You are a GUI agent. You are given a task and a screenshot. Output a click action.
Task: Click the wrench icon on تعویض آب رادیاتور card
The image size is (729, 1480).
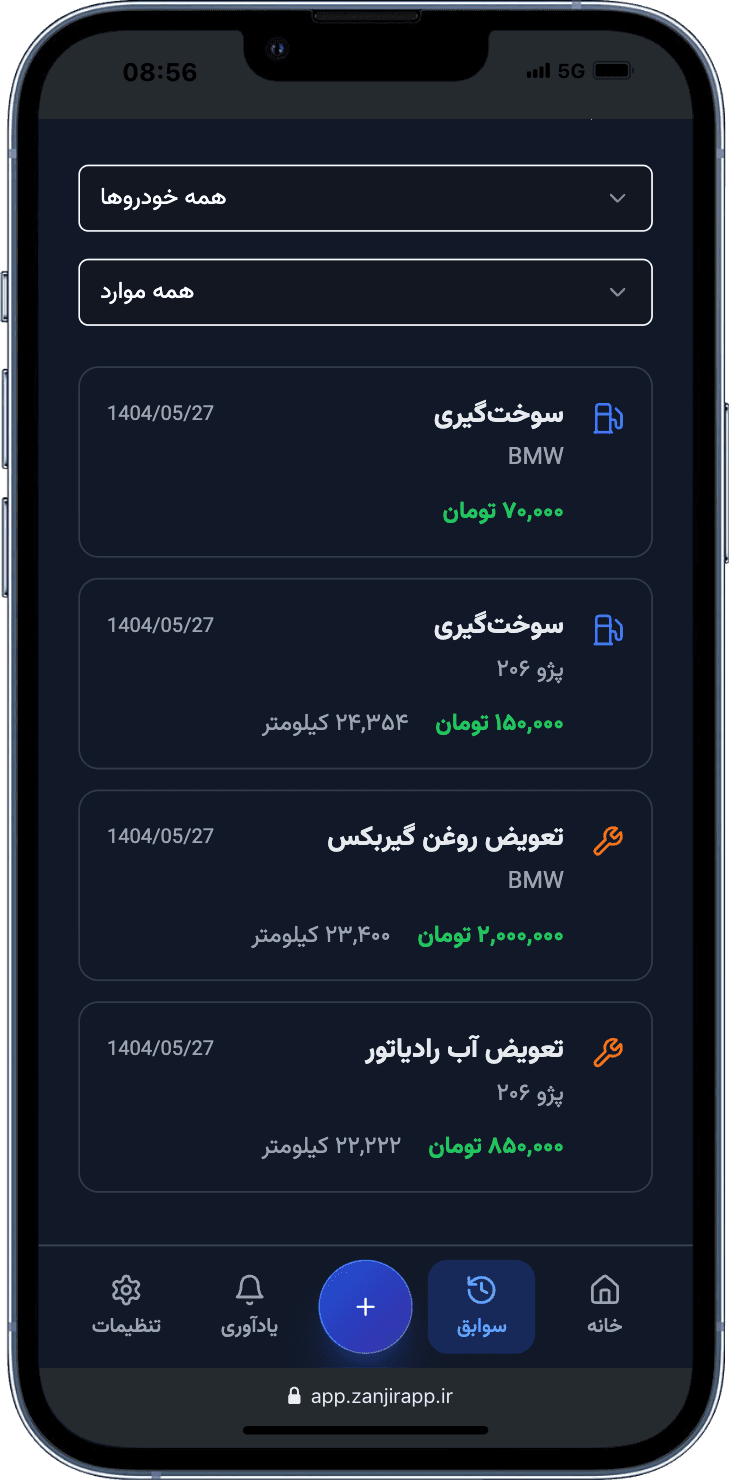(607, 1052)
